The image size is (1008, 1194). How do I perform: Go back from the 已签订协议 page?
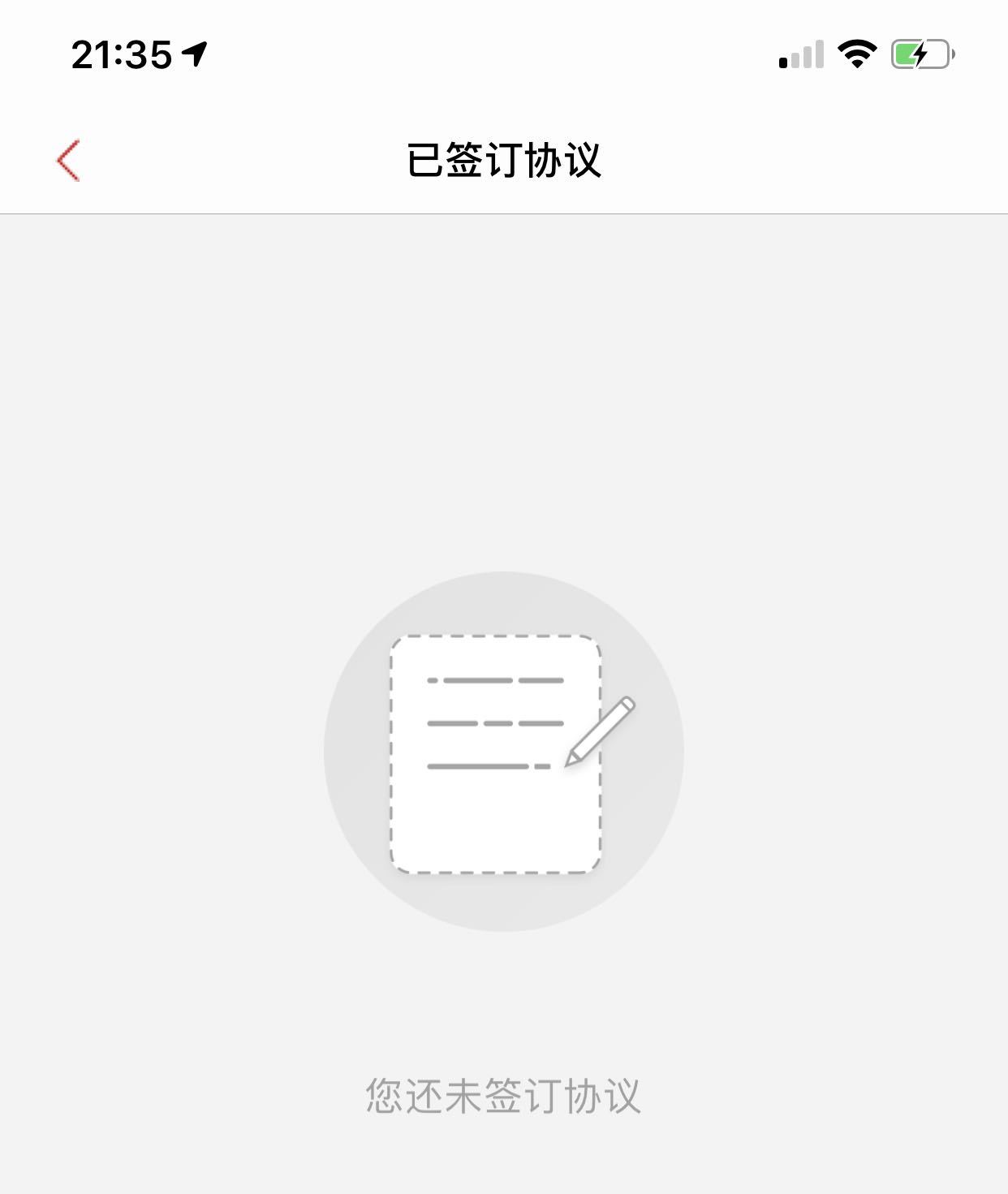(68, 160)
